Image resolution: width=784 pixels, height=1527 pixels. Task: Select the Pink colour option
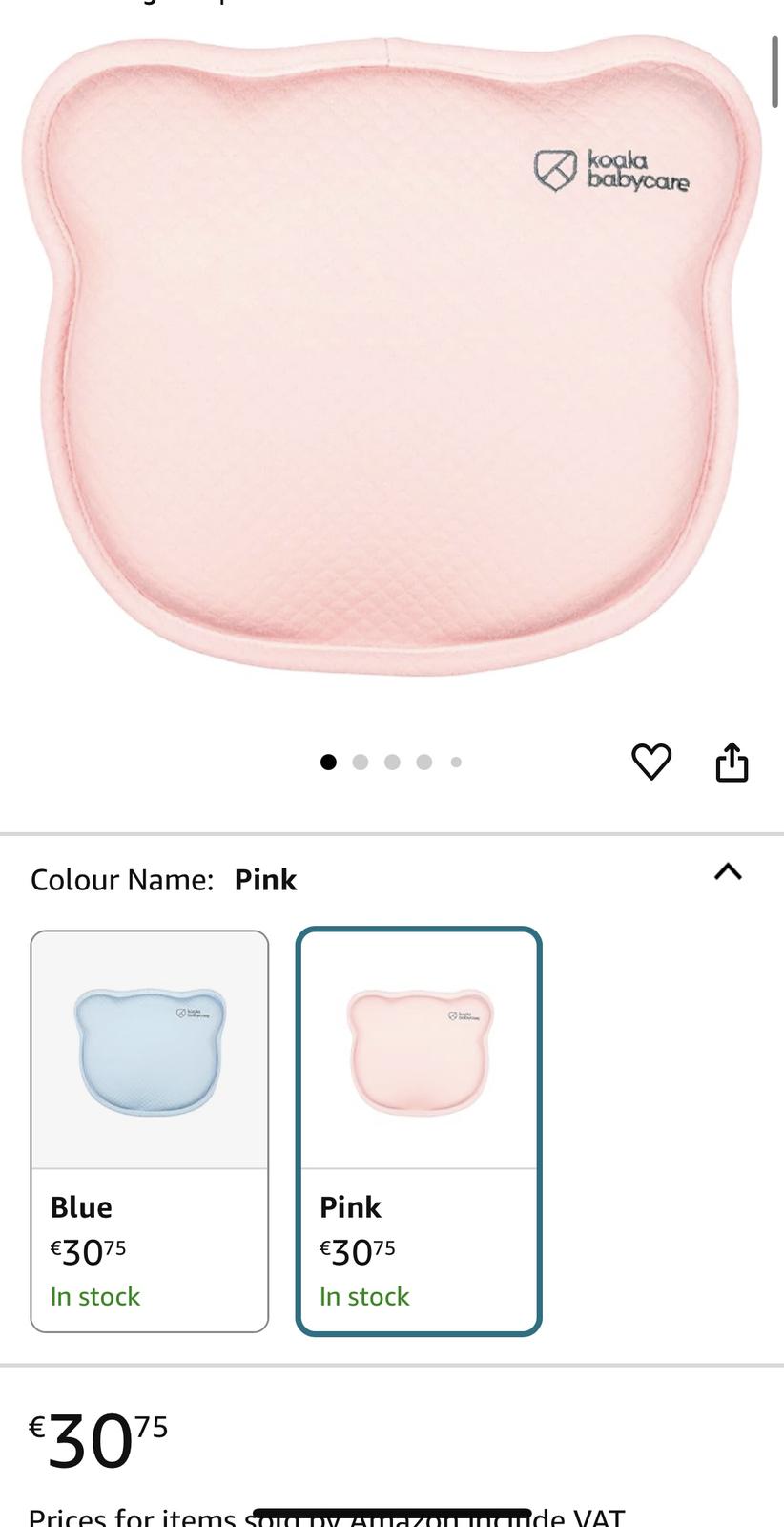(x=419, y=1131)
